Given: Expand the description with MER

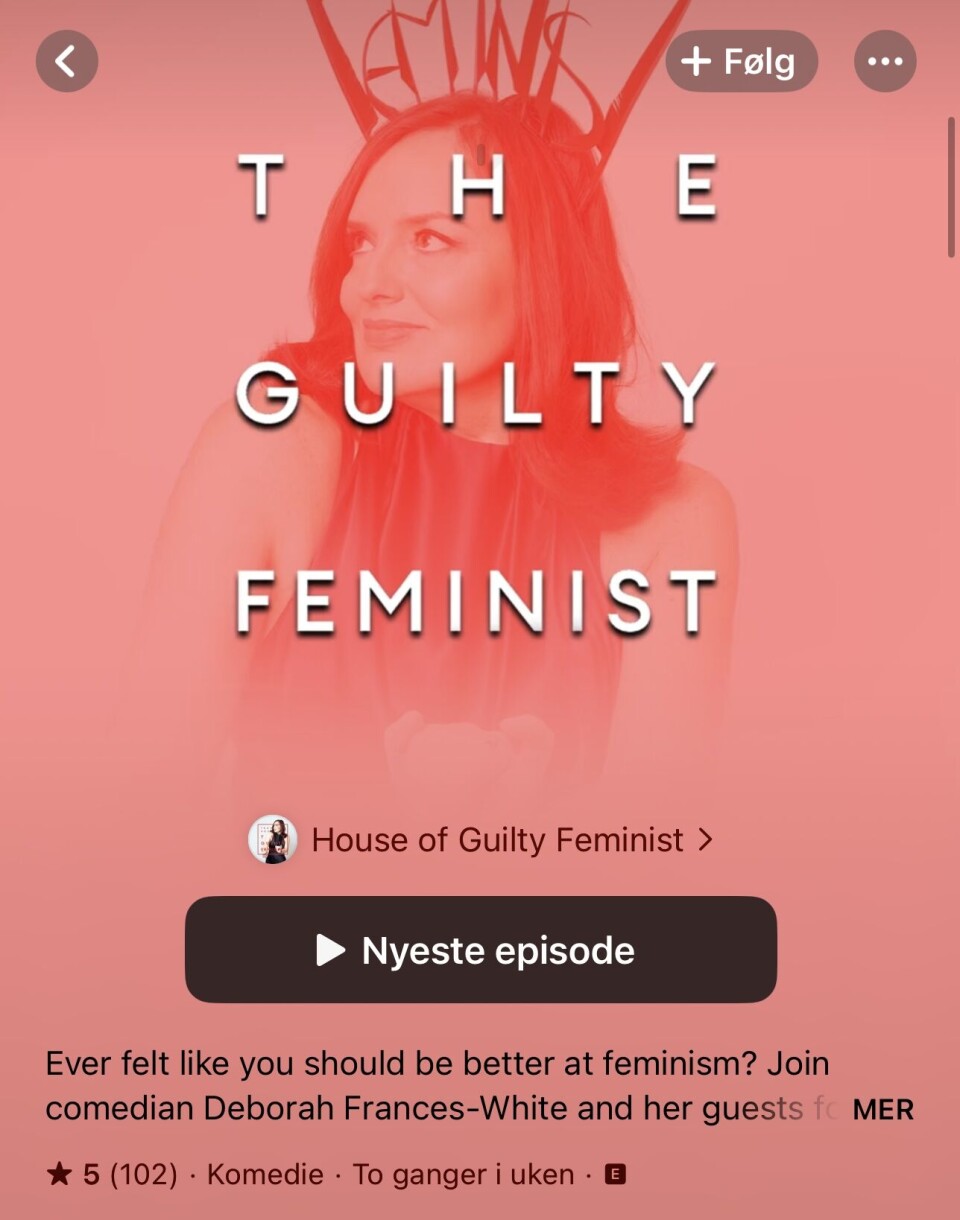Looking at the screenshot, I should (882, 1109).
